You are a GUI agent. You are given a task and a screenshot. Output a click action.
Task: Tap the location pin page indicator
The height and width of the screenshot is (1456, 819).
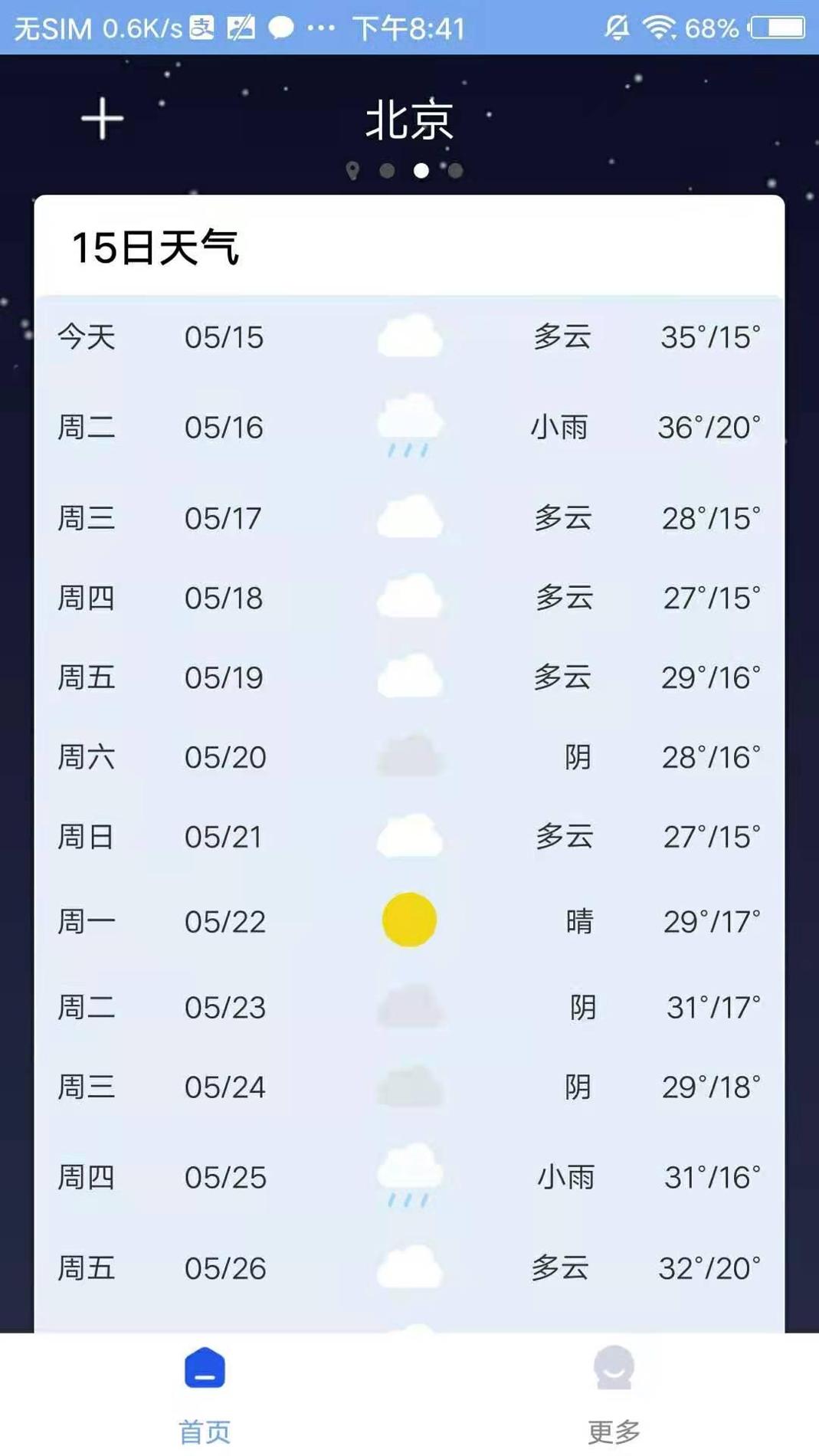[353, 170]
